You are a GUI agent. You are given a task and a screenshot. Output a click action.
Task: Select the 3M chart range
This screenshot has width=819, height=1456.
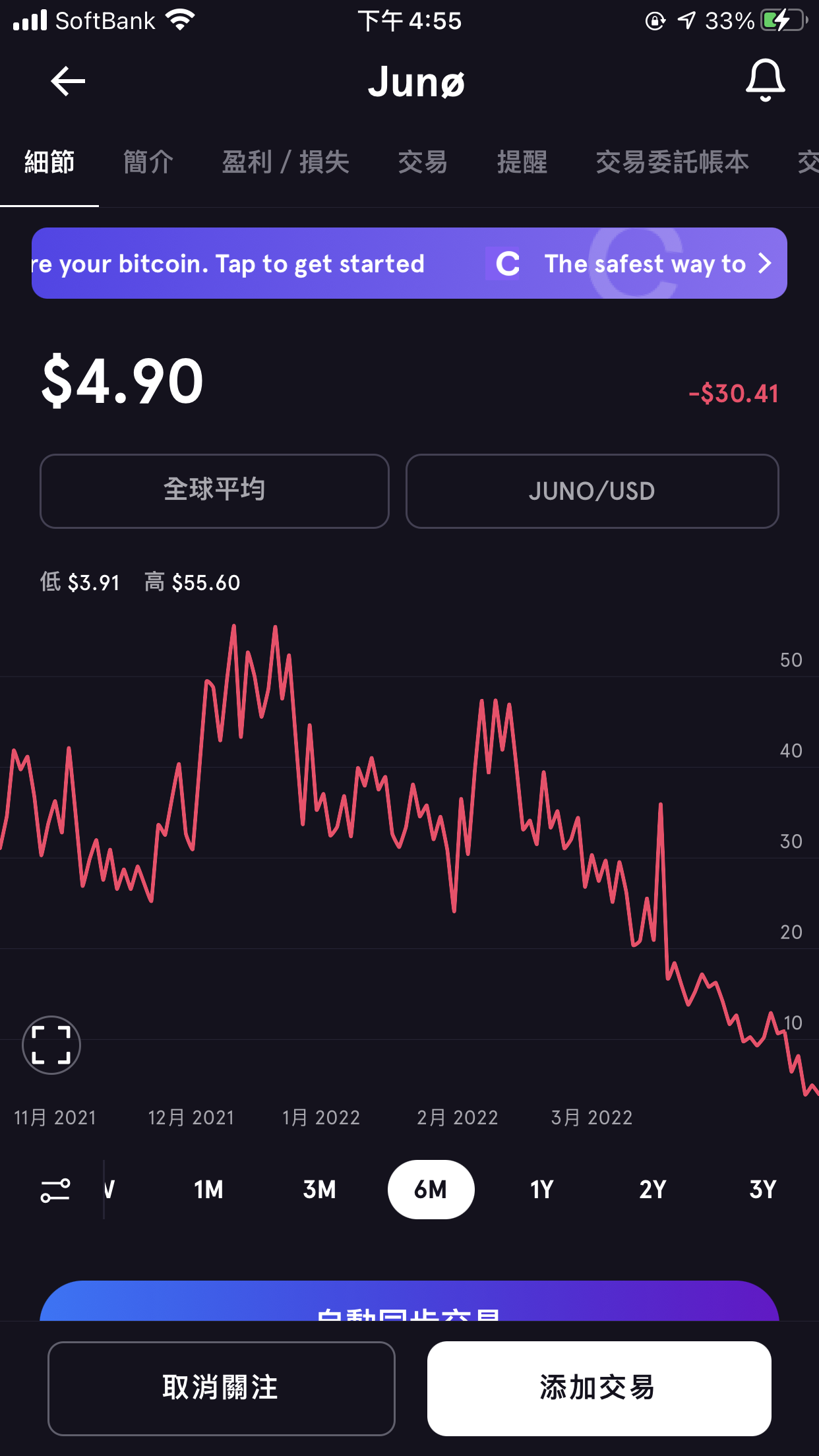tap(319, 1190)
